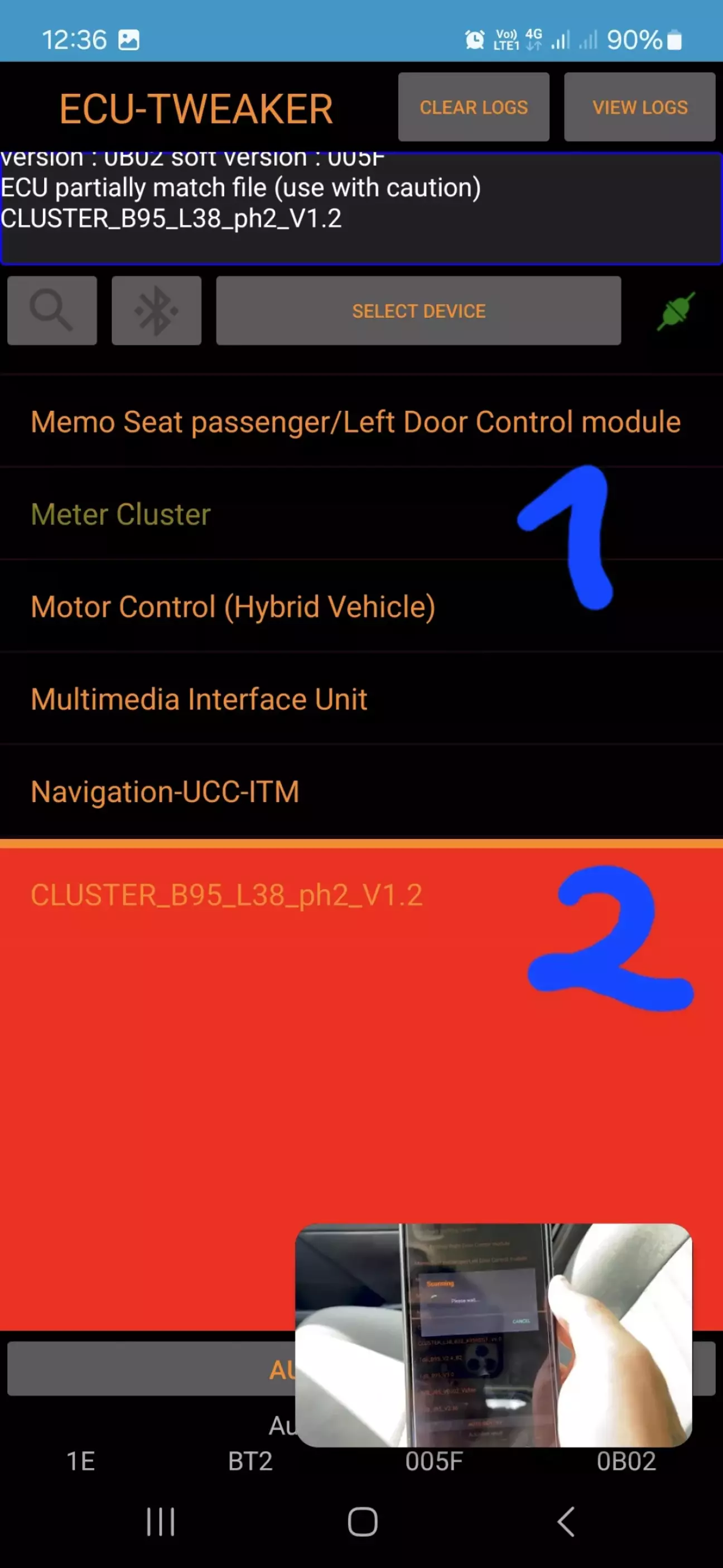Open the floating video preview
This screenshot has width=723, height=1568.
pos(494,1335)
